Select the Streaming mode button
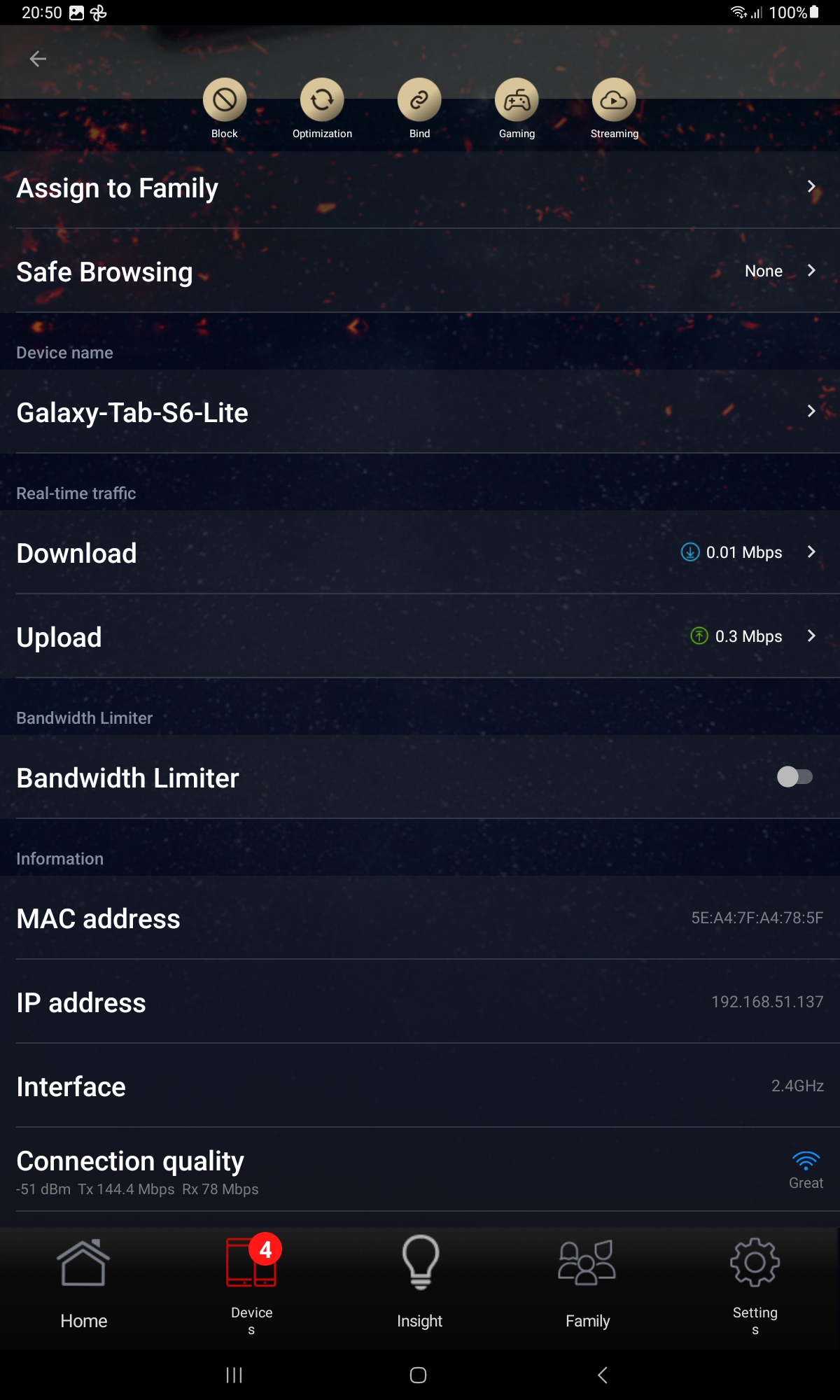Screen dimensions: 840x1400 point(614,101)
